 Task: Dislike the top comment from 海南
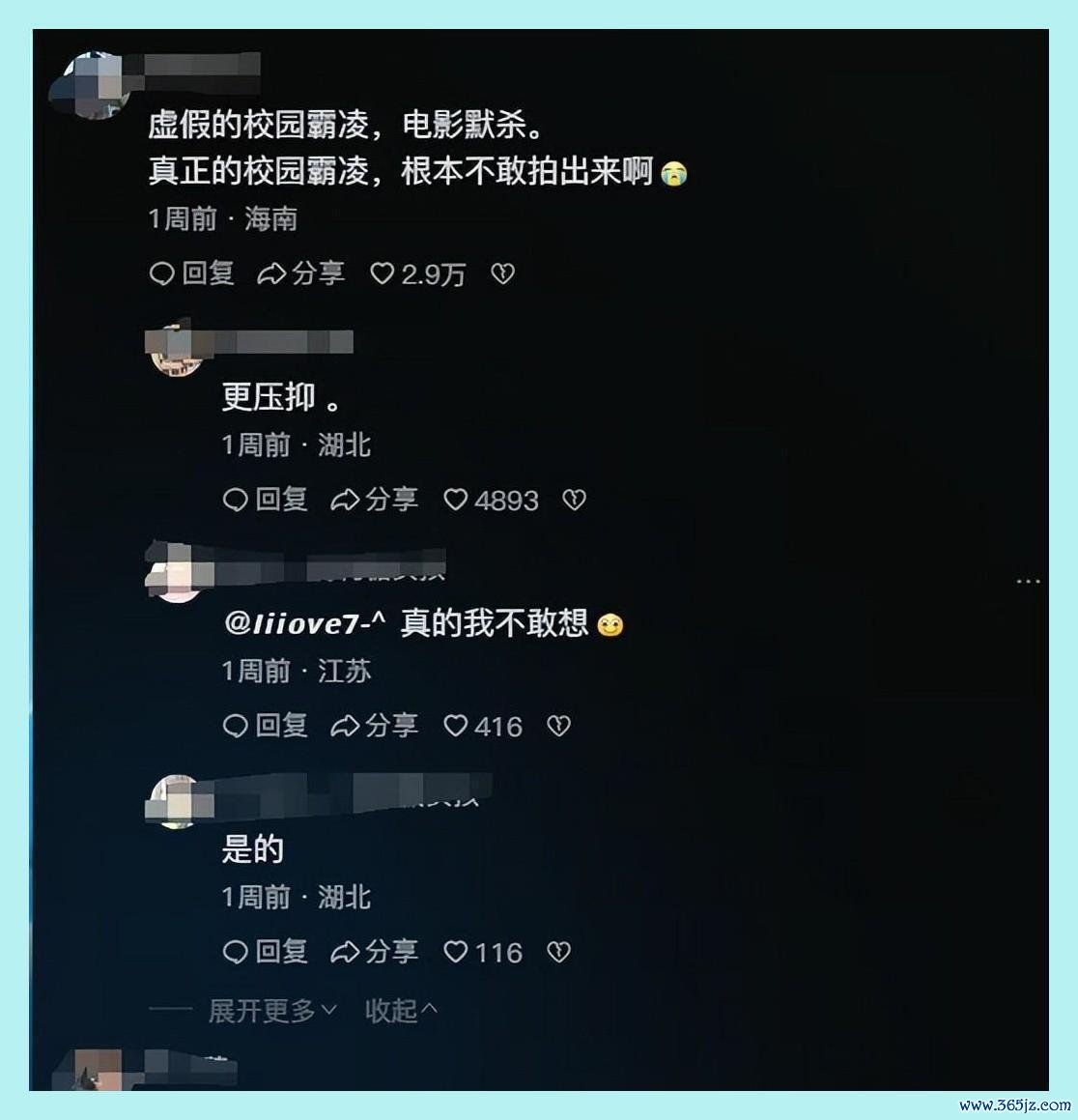coord(502,274)
